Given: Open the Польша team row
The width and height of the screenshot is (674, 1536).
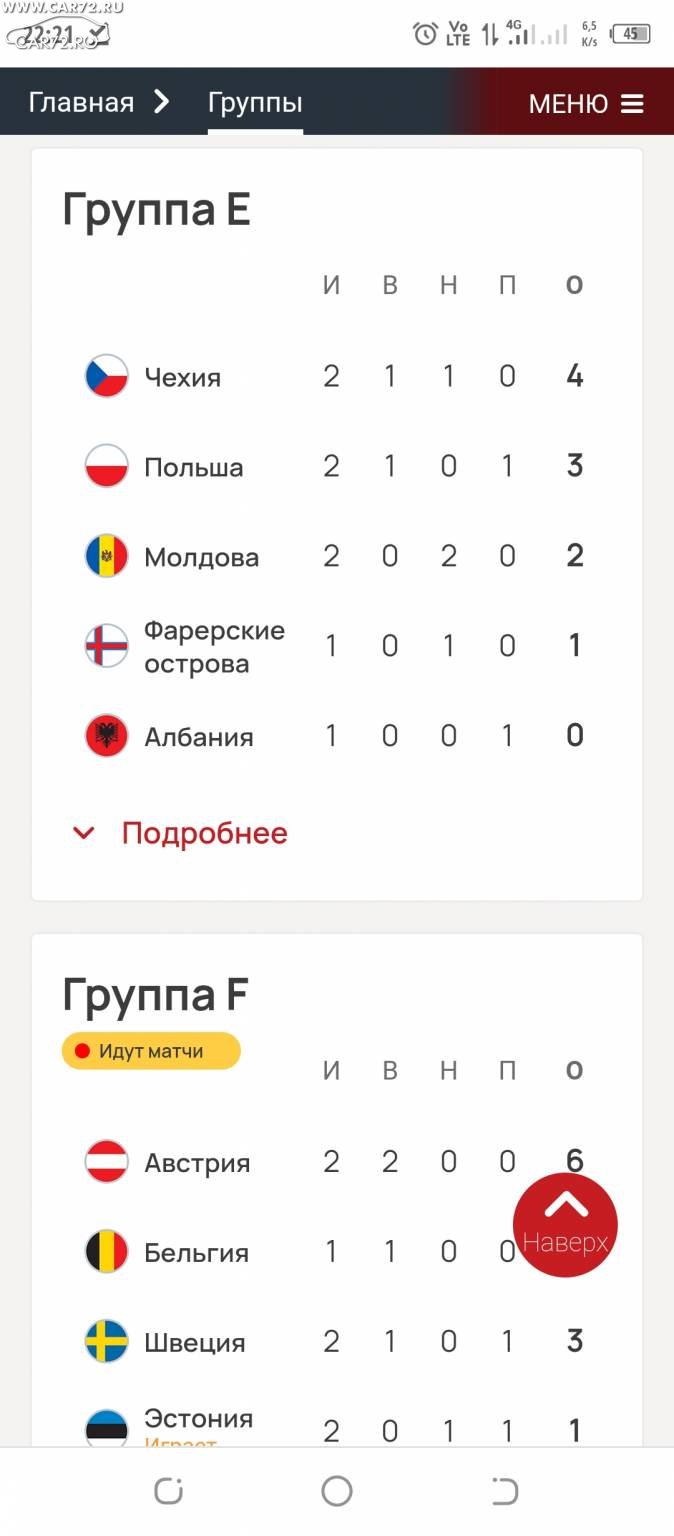Looking at the screenshot, I should click(x=337, y=466).
